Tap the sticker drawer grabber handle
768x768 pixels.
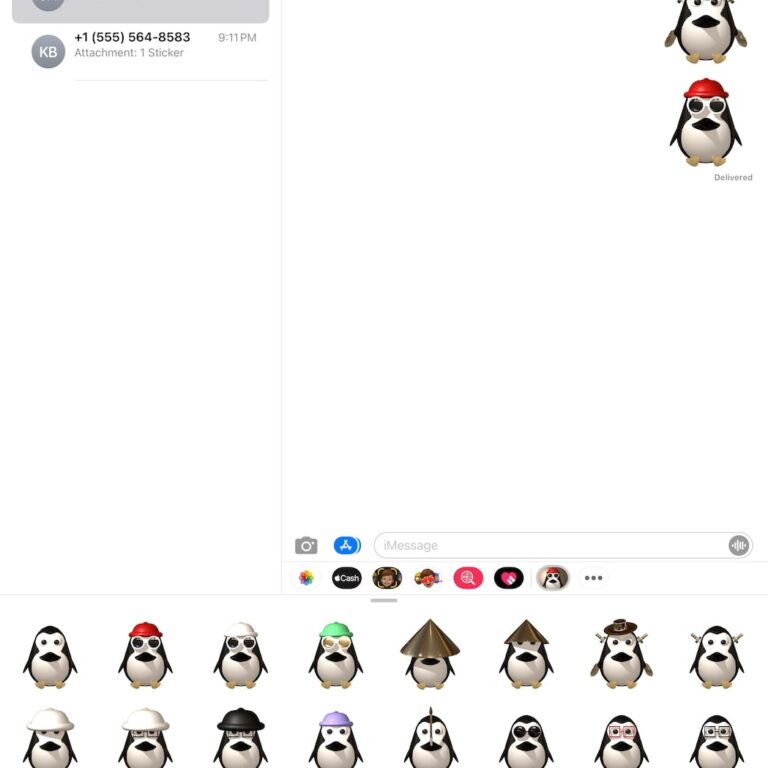click(x=384, y=601)
